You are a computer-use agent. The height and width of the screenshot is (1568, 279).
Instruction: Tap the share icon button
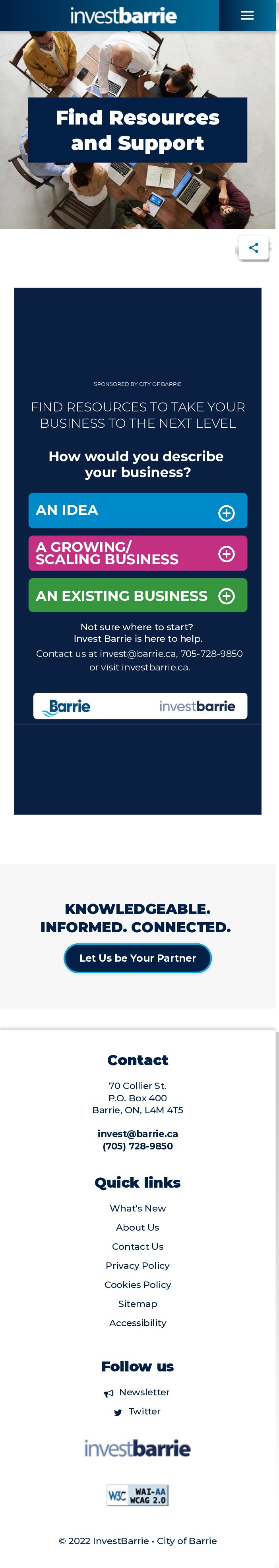[254, 248]
